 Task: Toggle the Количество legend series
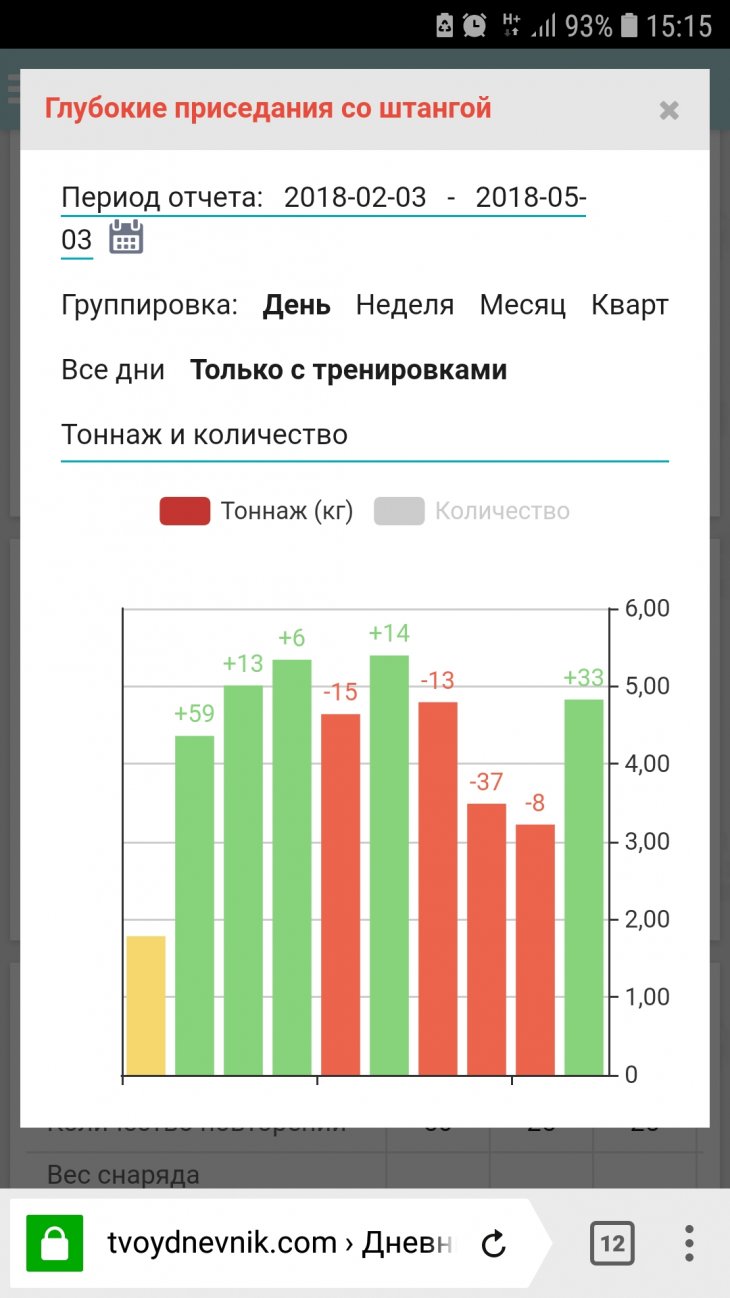[x=471, y=511]
